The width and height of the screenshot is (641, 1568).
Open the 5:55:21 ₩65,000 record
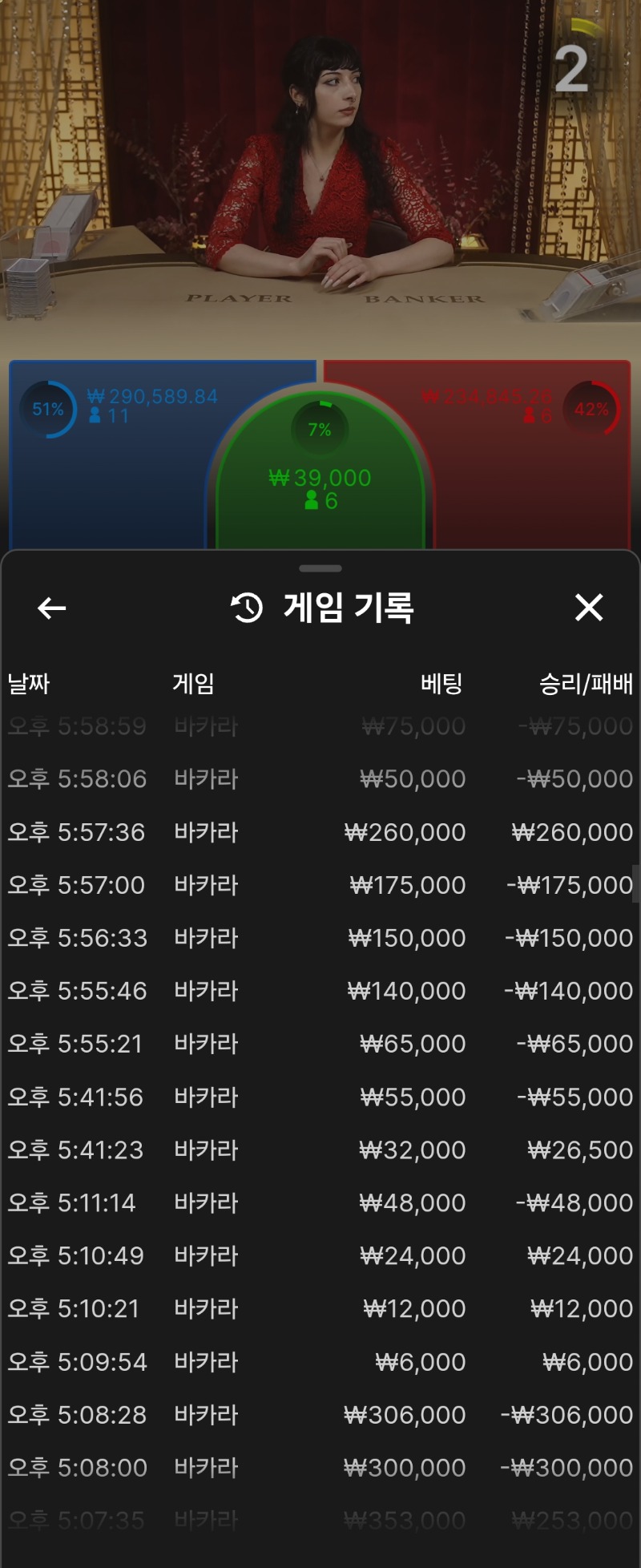point(320,1044)
